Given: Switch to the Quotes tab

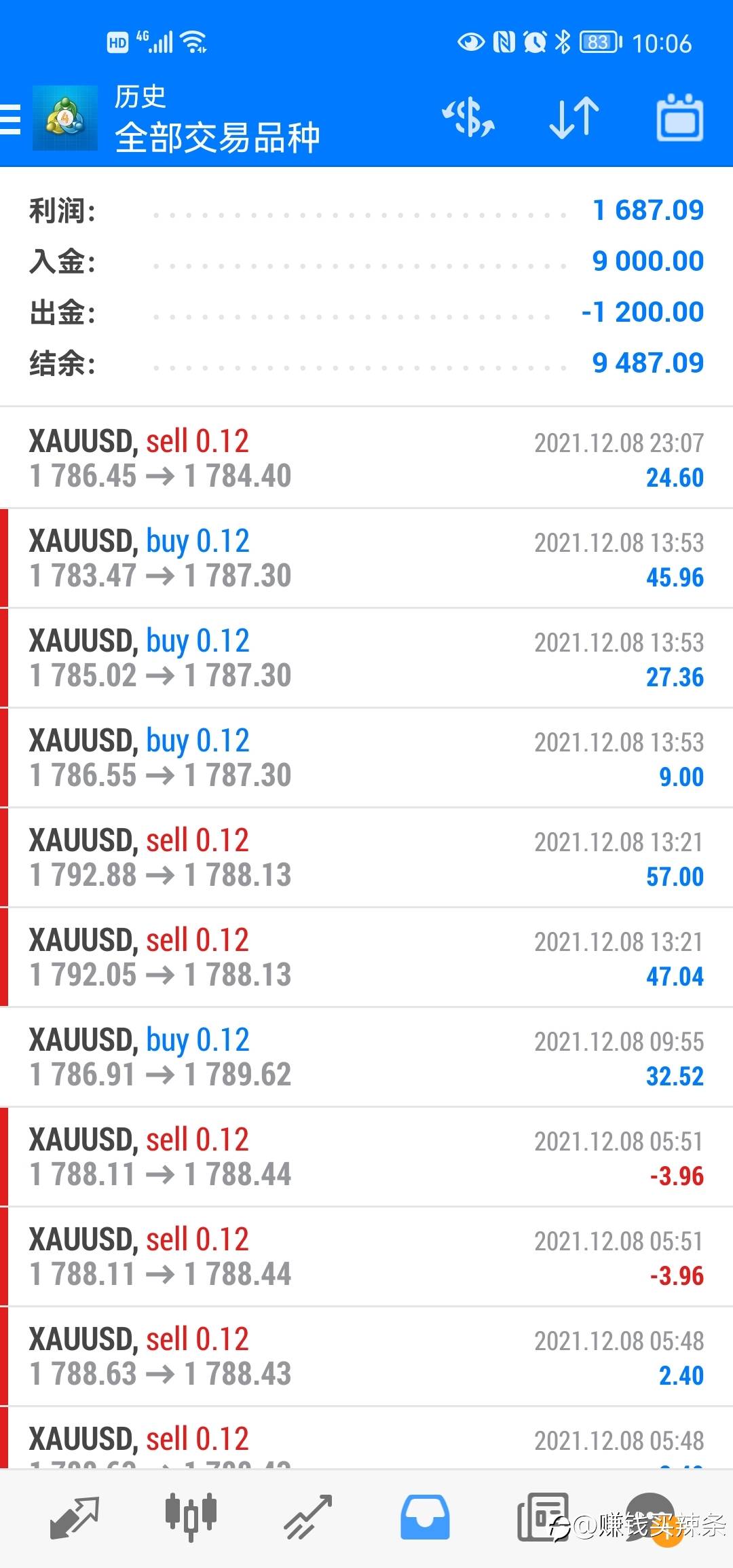Looking at the screenshot, I should 75,1518.
